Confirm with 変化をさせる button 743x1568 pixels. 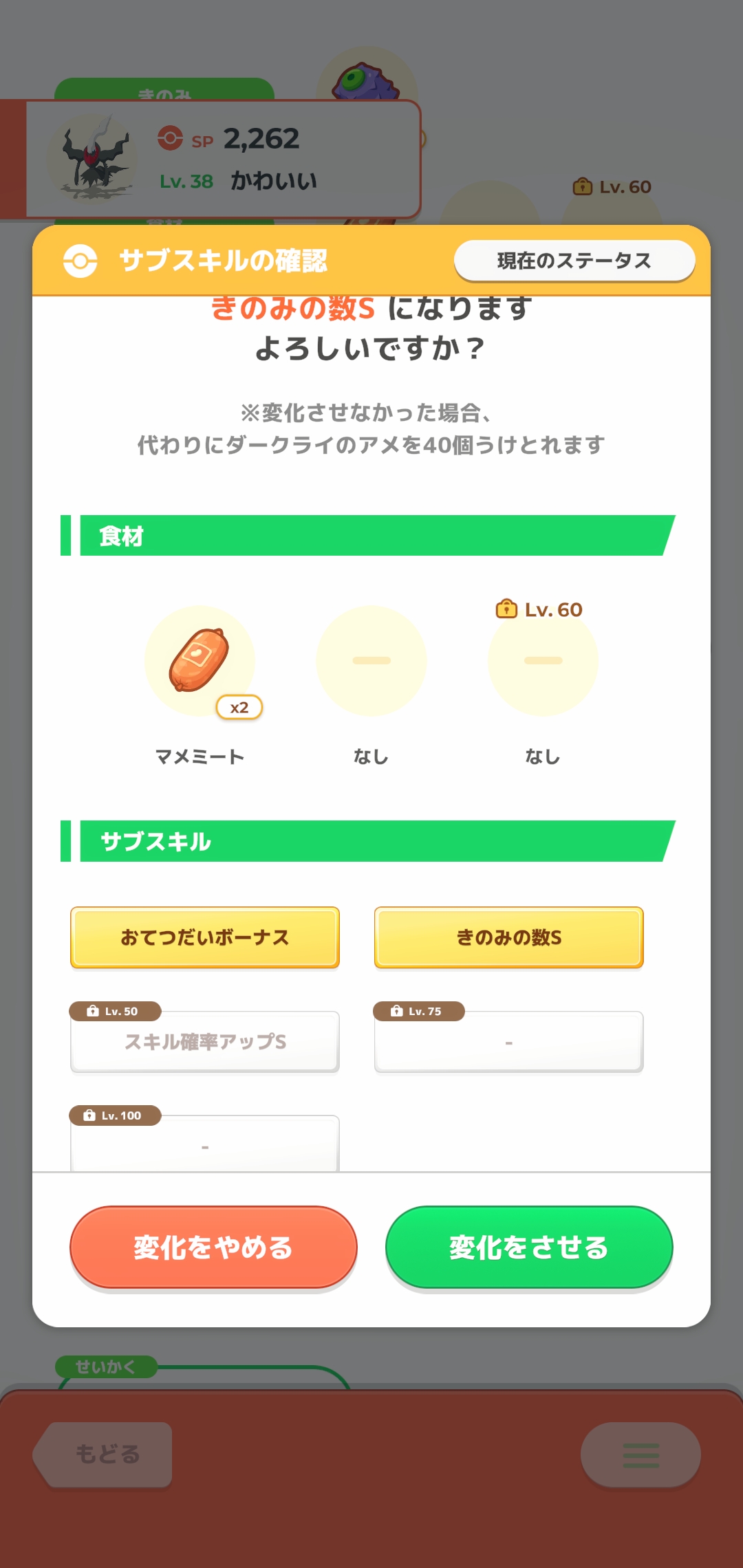click(529, 1247)
